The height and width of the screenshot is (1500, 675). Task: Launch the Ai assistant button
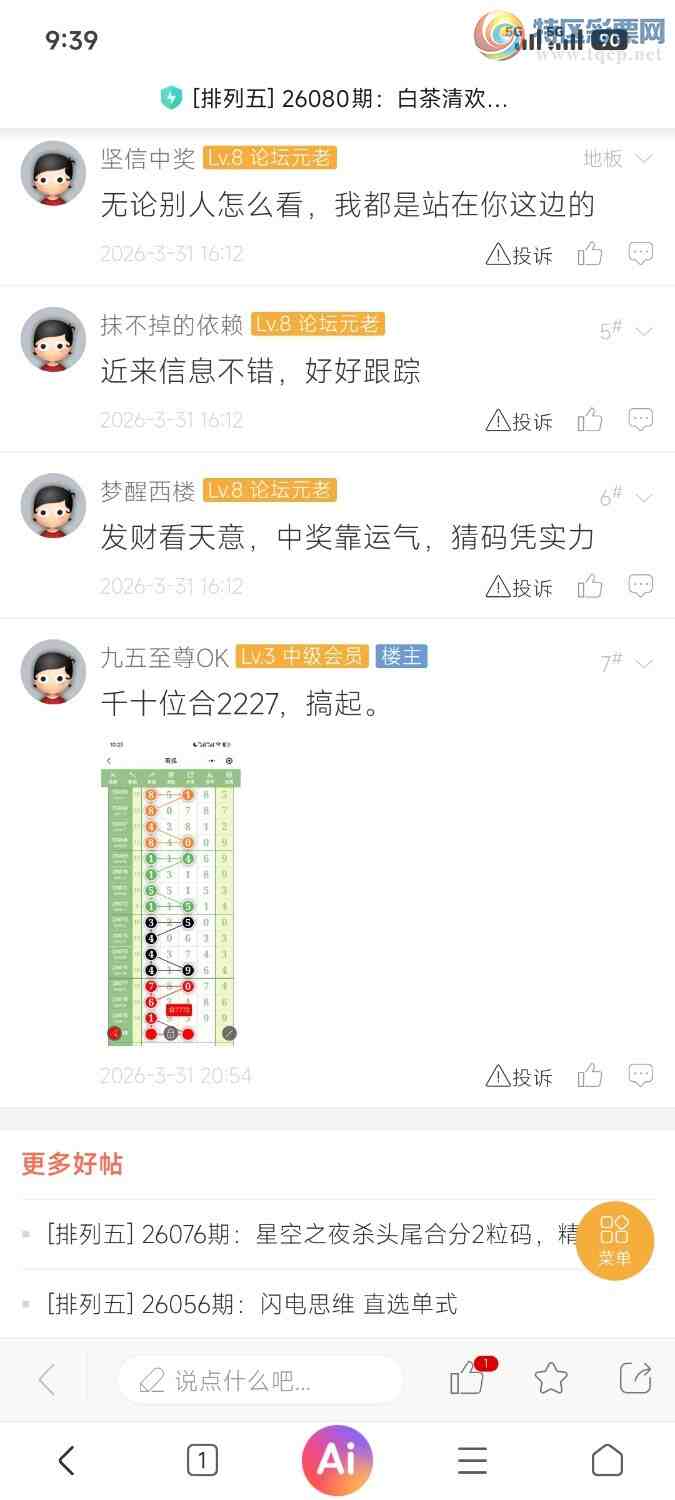337,1461
